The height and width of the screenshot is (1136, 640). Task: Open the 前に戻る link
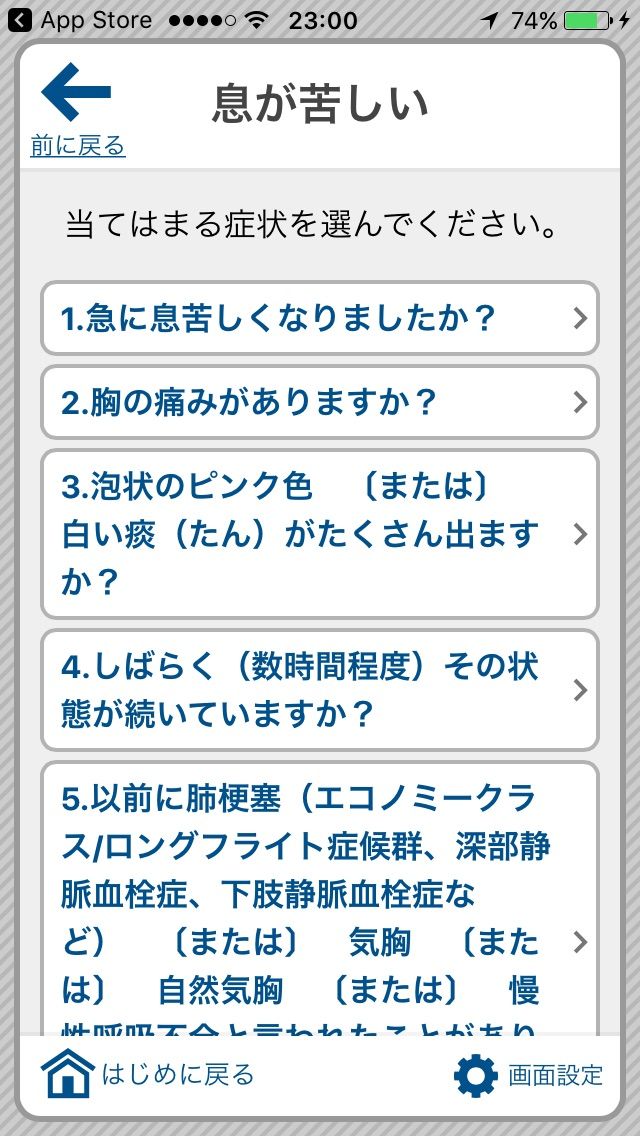click(78, 146)
